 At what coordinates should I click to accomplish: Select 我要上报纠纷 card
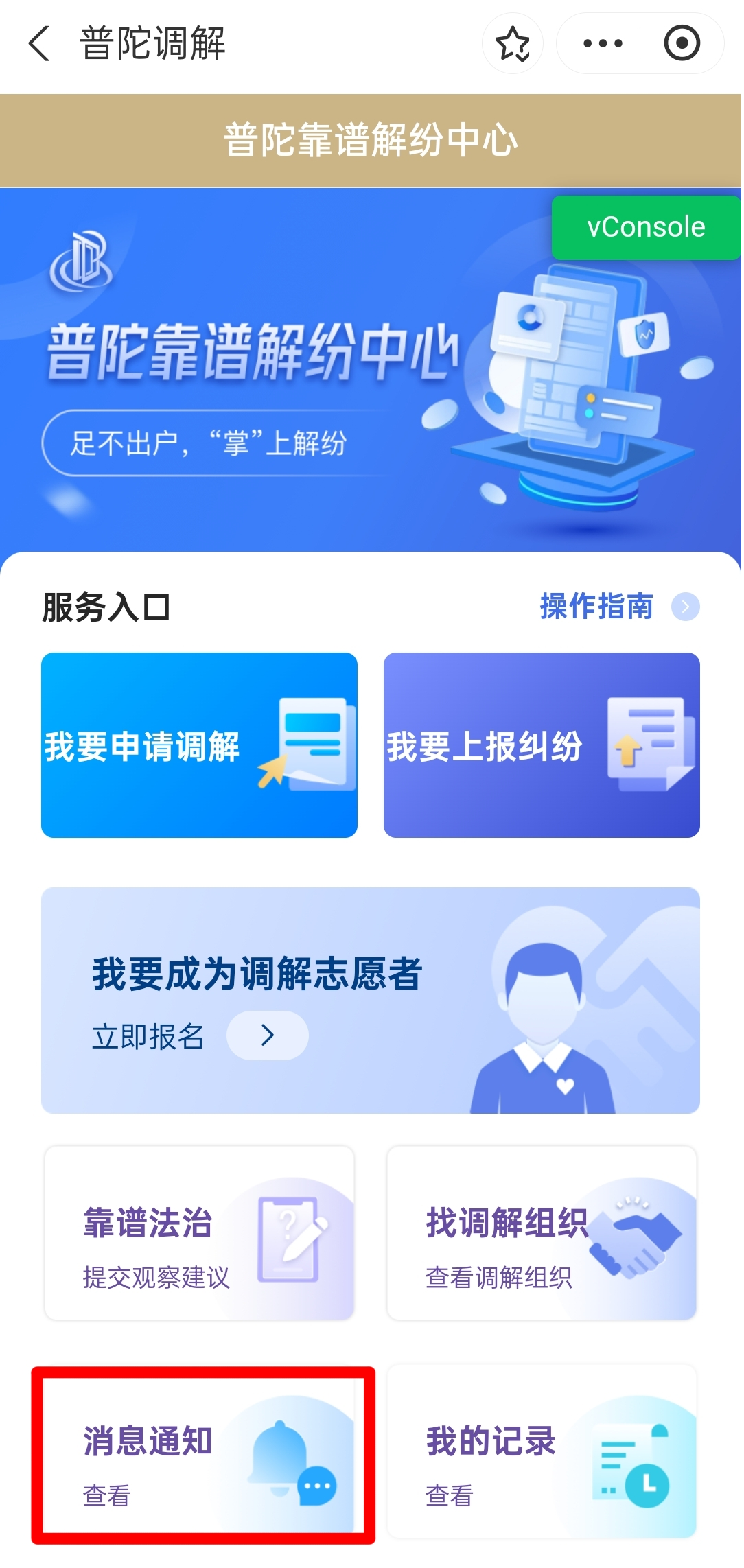(542, 745)
